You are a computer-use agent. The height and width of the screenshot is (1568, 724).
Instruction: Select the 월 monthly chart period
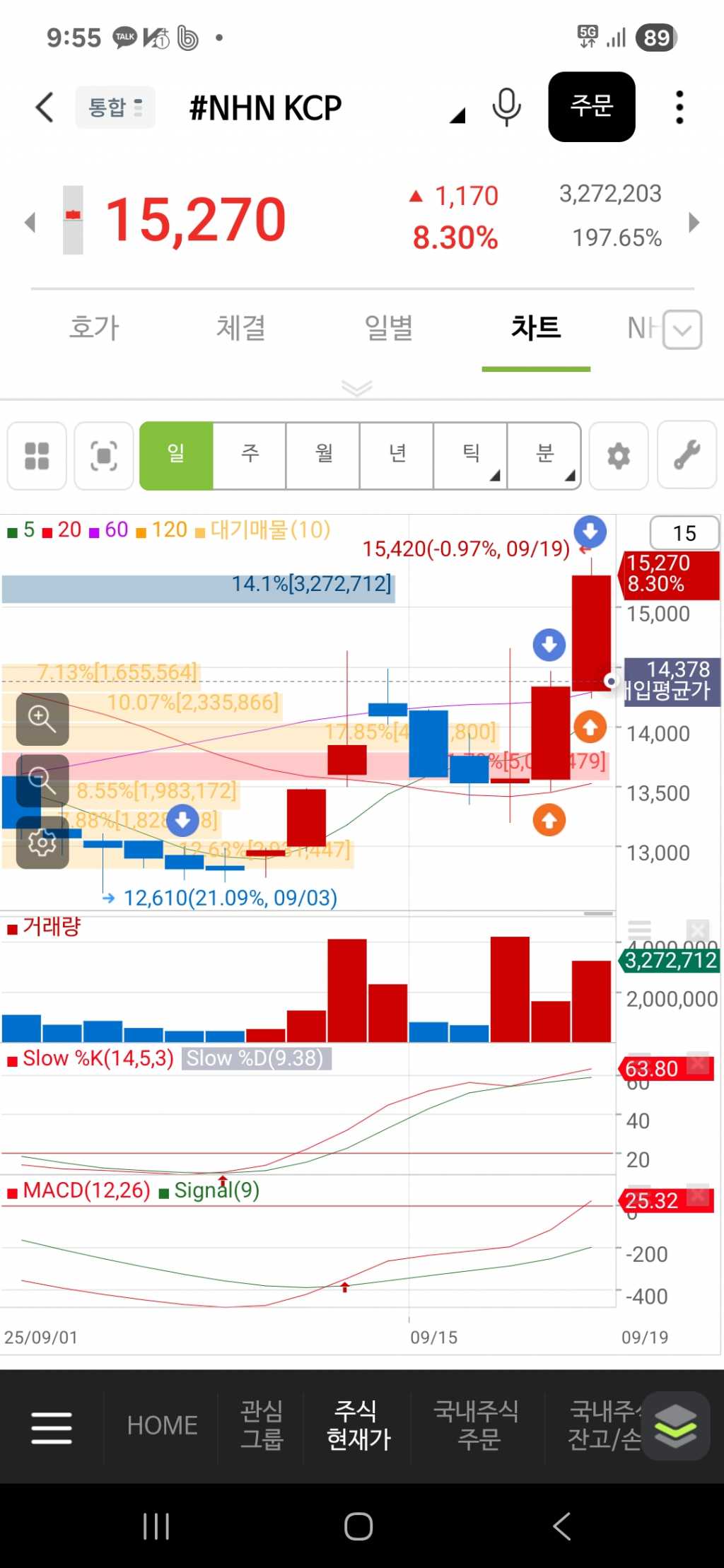pyautogui.click(x=323, y=455)
